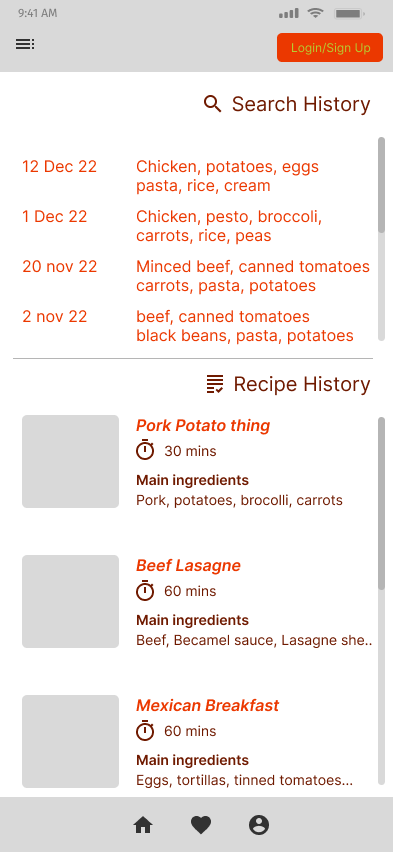Tap the Login/Sign Up button
The image size is (393, 852).
[x=330, y=48]
